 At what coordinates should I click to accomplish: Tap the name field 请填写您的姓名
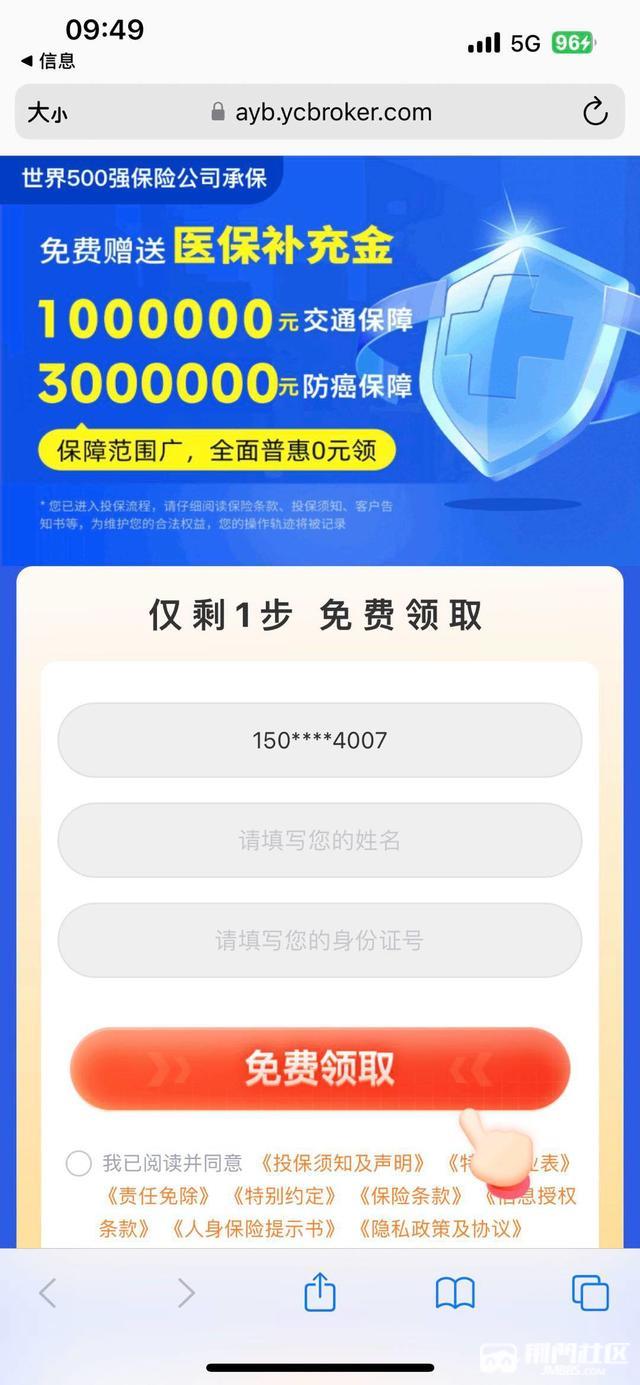[x=320, y=840]
